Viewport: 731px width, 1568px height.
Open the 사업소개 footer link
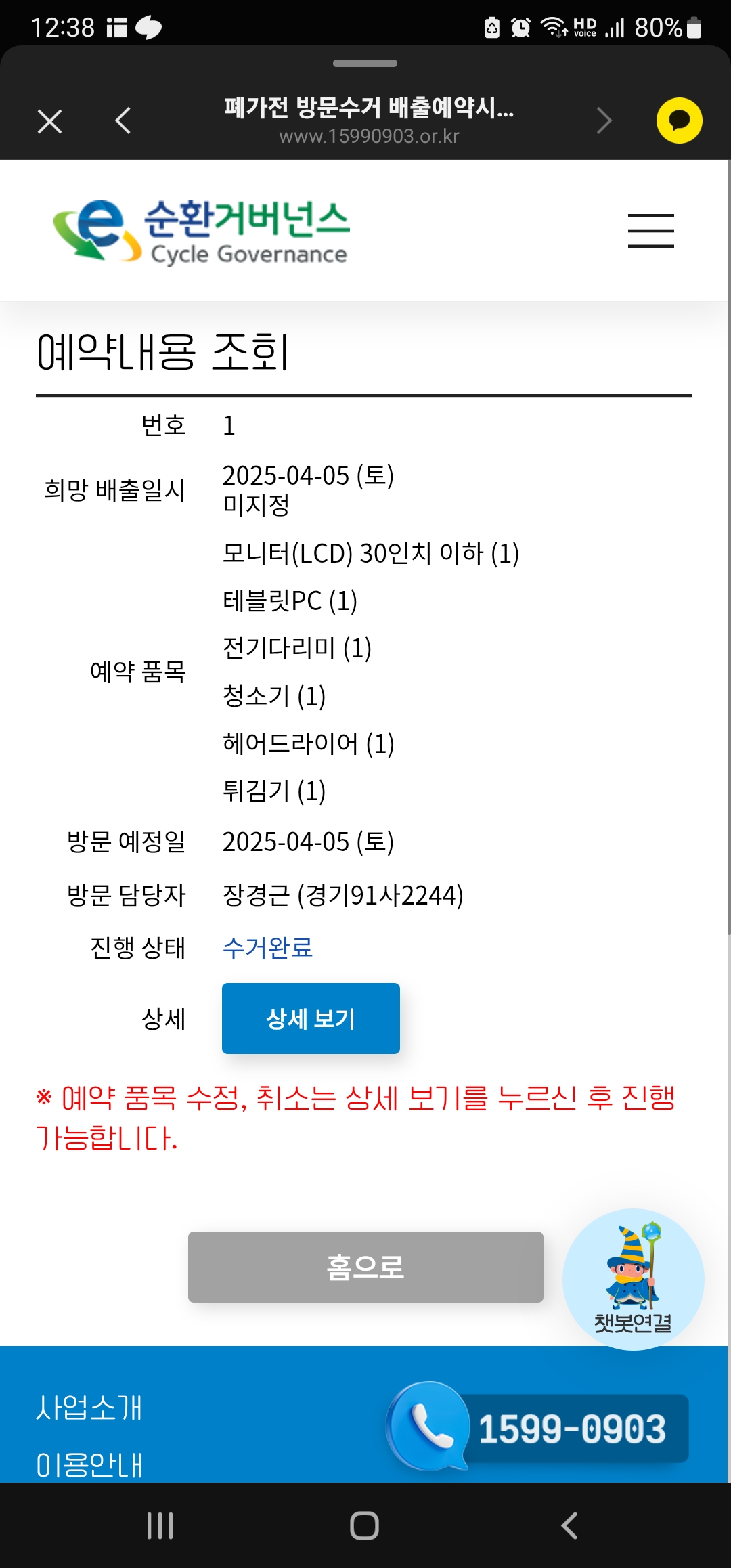[x=89, y=1408]
